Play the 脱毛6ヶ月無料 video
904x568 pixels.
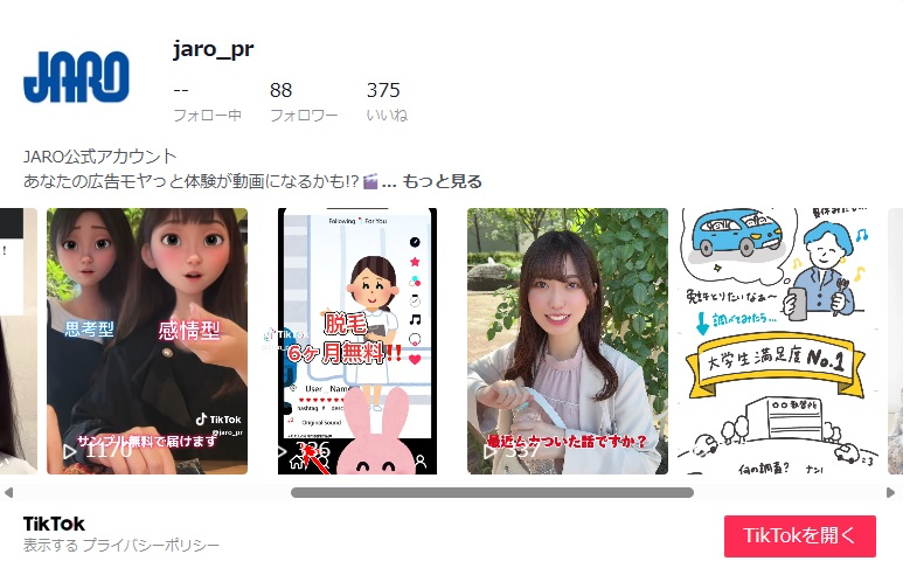pyautogui.click(x=357, y=340)
